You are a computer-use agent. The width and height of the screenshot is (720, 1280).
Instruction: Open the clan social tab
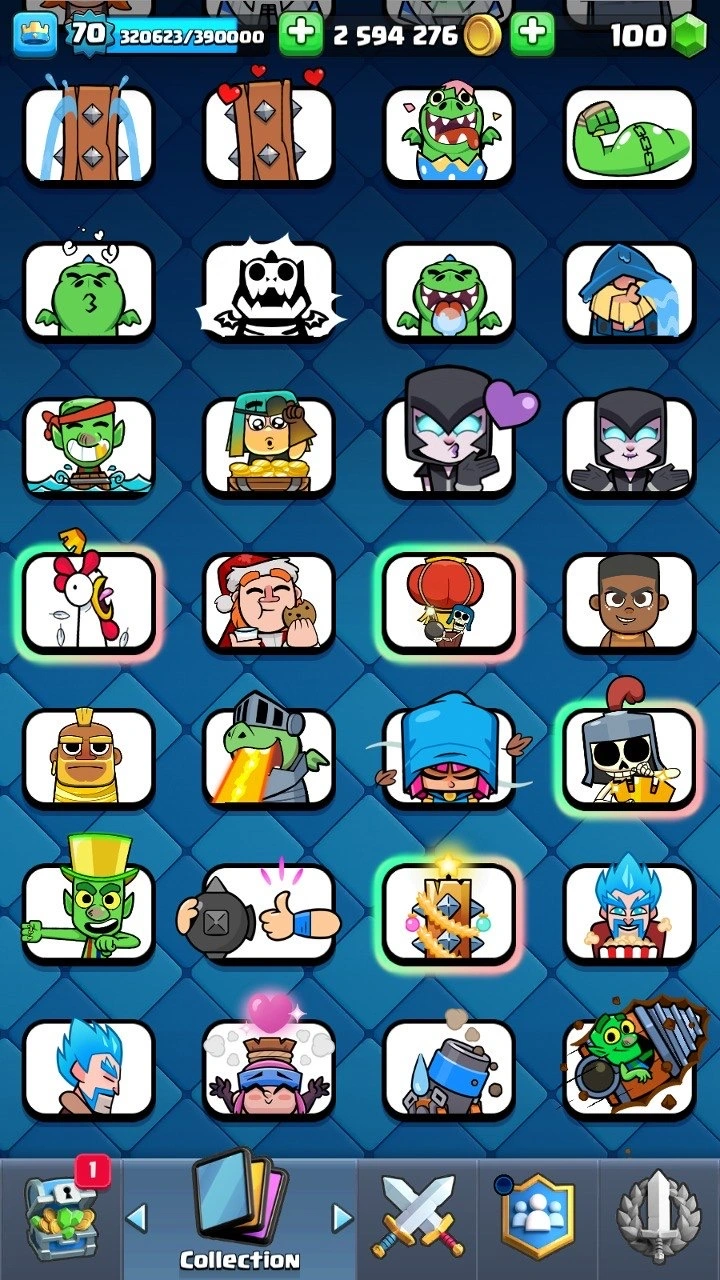tap(538, 1218)
